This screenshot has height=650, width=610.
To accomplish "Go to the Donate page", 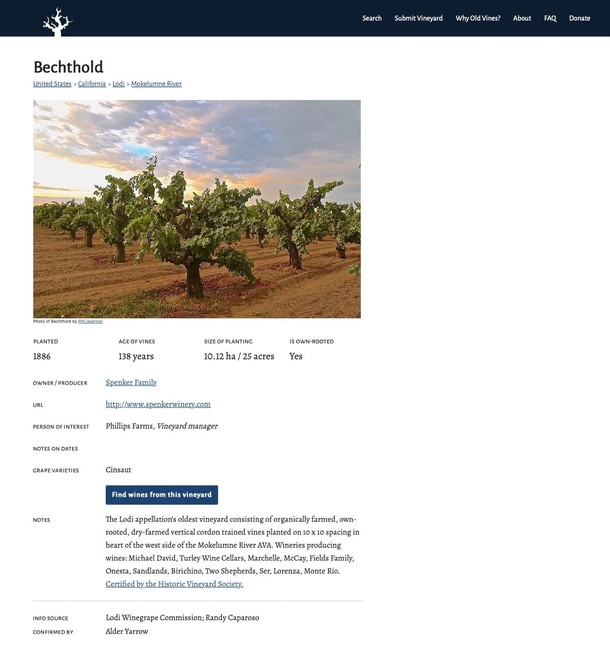I will pyautogui.click(x=580, y=18).
